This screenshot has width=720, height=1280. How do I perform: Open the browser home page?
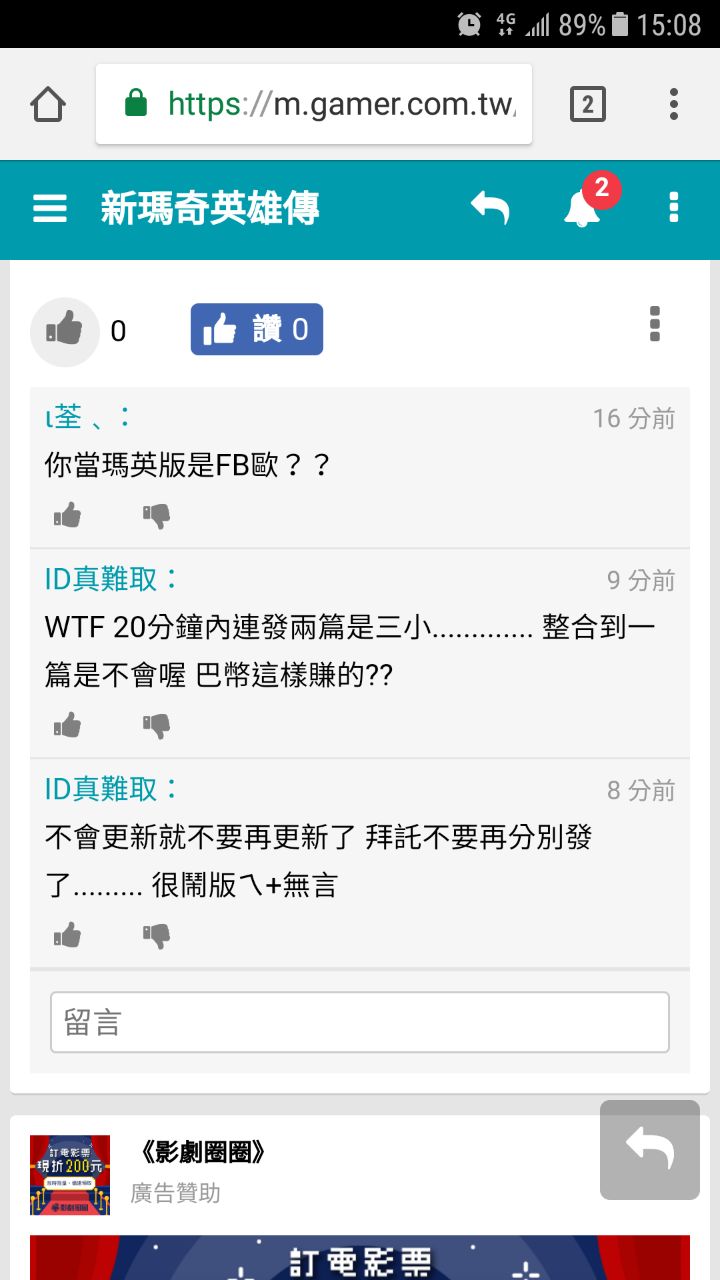coord(48,104)
